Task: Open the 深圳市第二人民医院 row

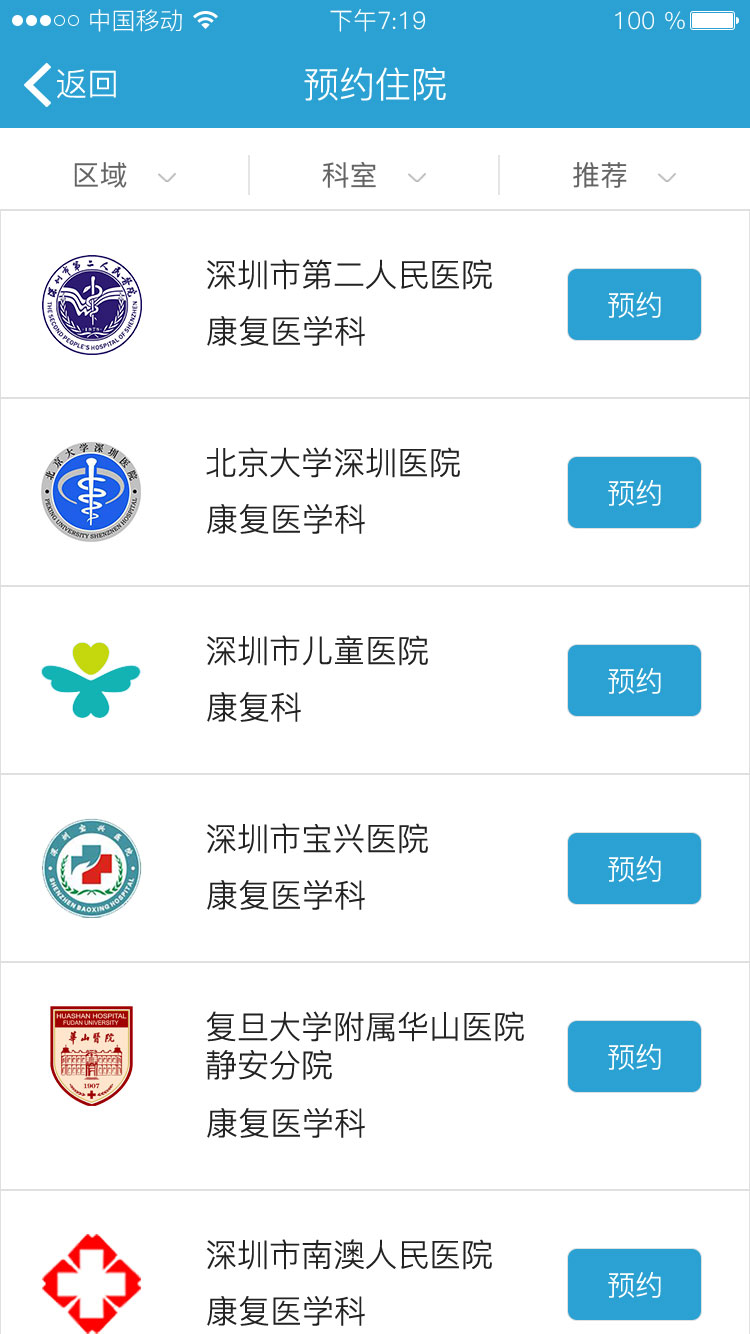Action: (375, 304)
